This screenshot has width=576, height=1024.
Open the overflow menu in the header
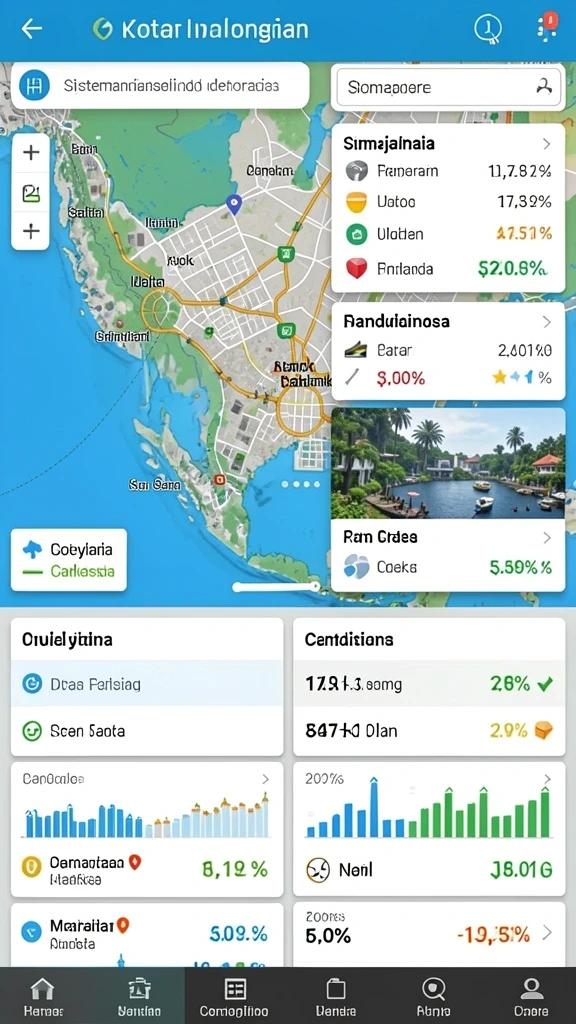545,27
